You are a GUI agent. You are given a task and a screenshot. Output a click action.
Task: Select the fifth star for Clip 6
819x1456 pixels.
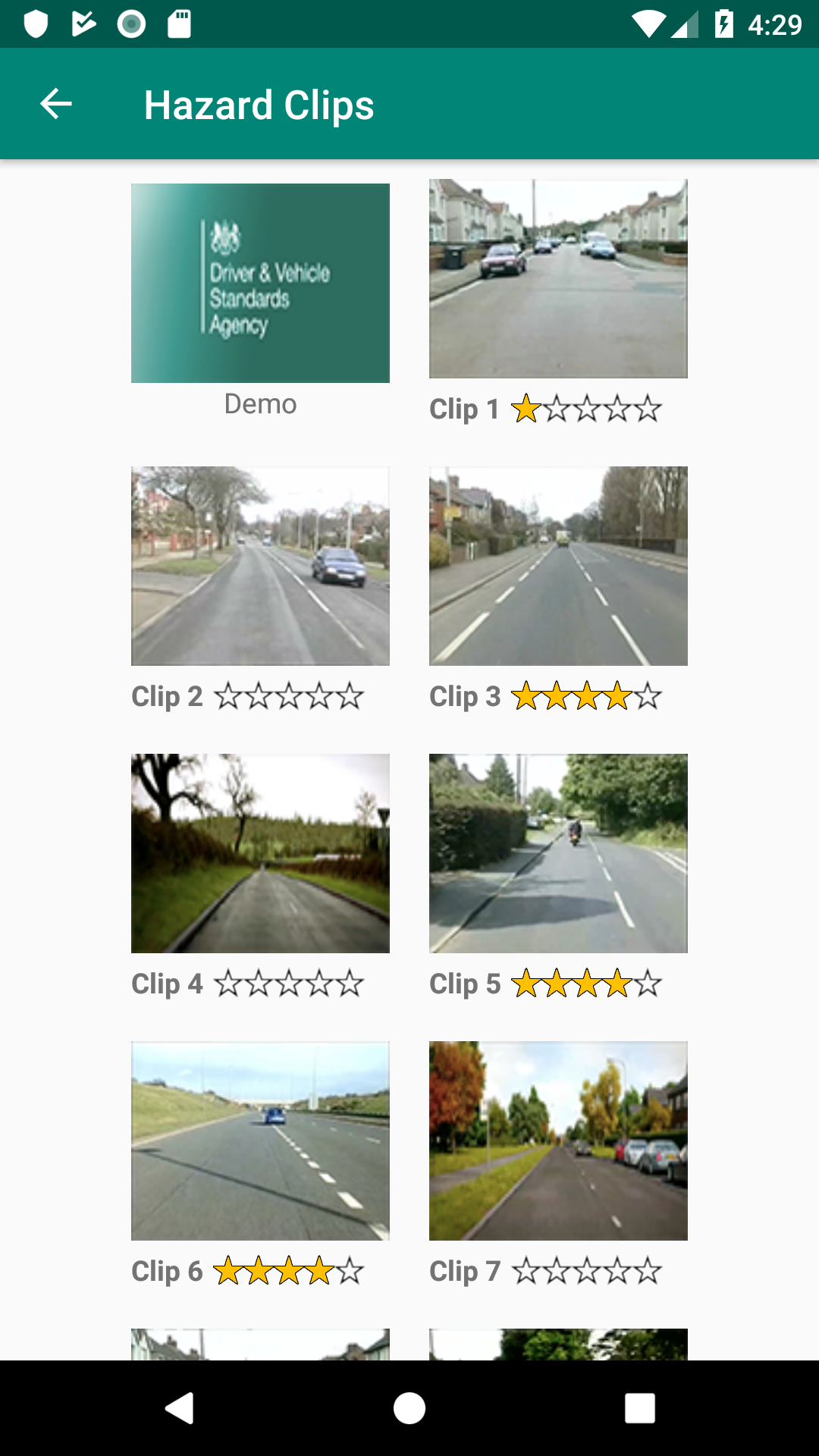[350, 1270]
